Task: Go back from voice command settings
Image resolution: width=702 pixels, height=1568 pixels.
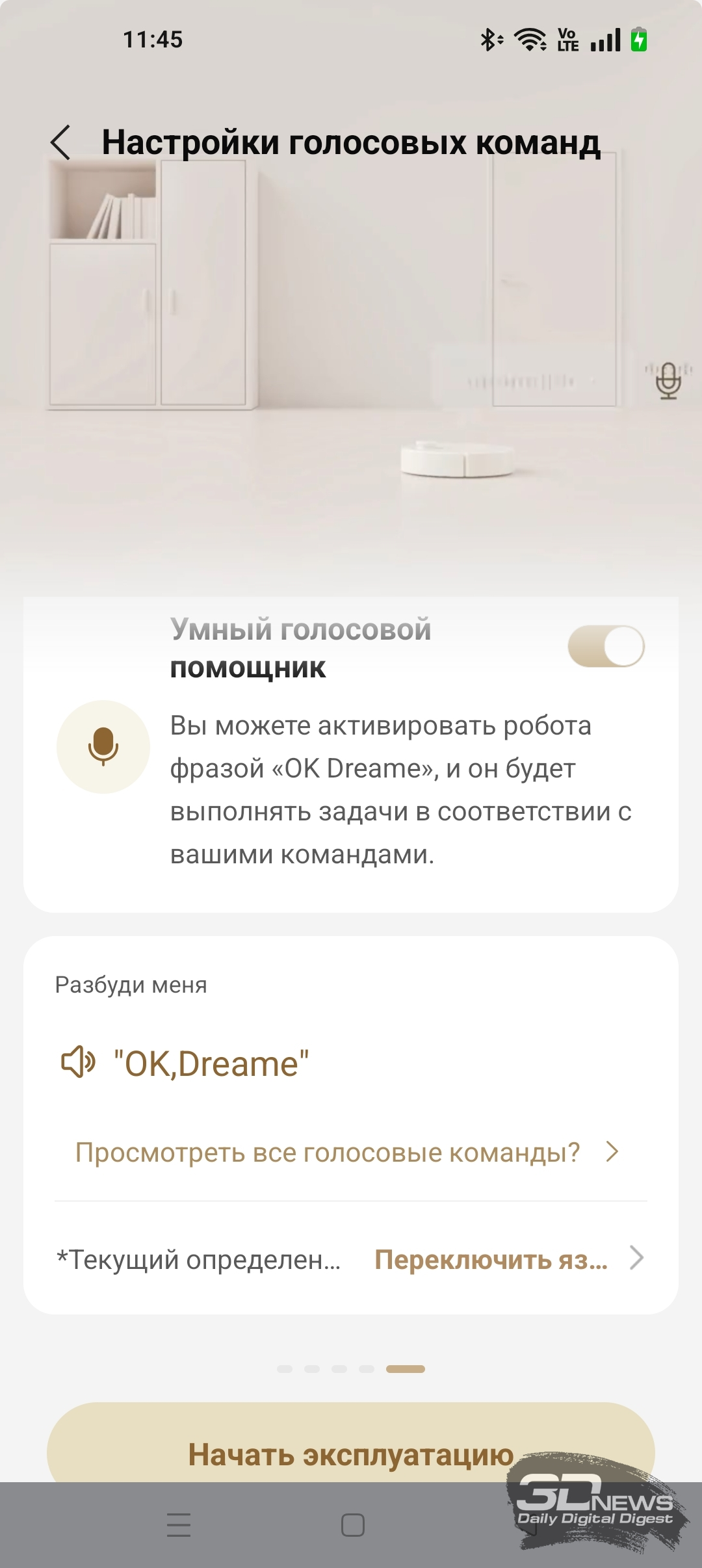Action: click(x=61, y=142)
